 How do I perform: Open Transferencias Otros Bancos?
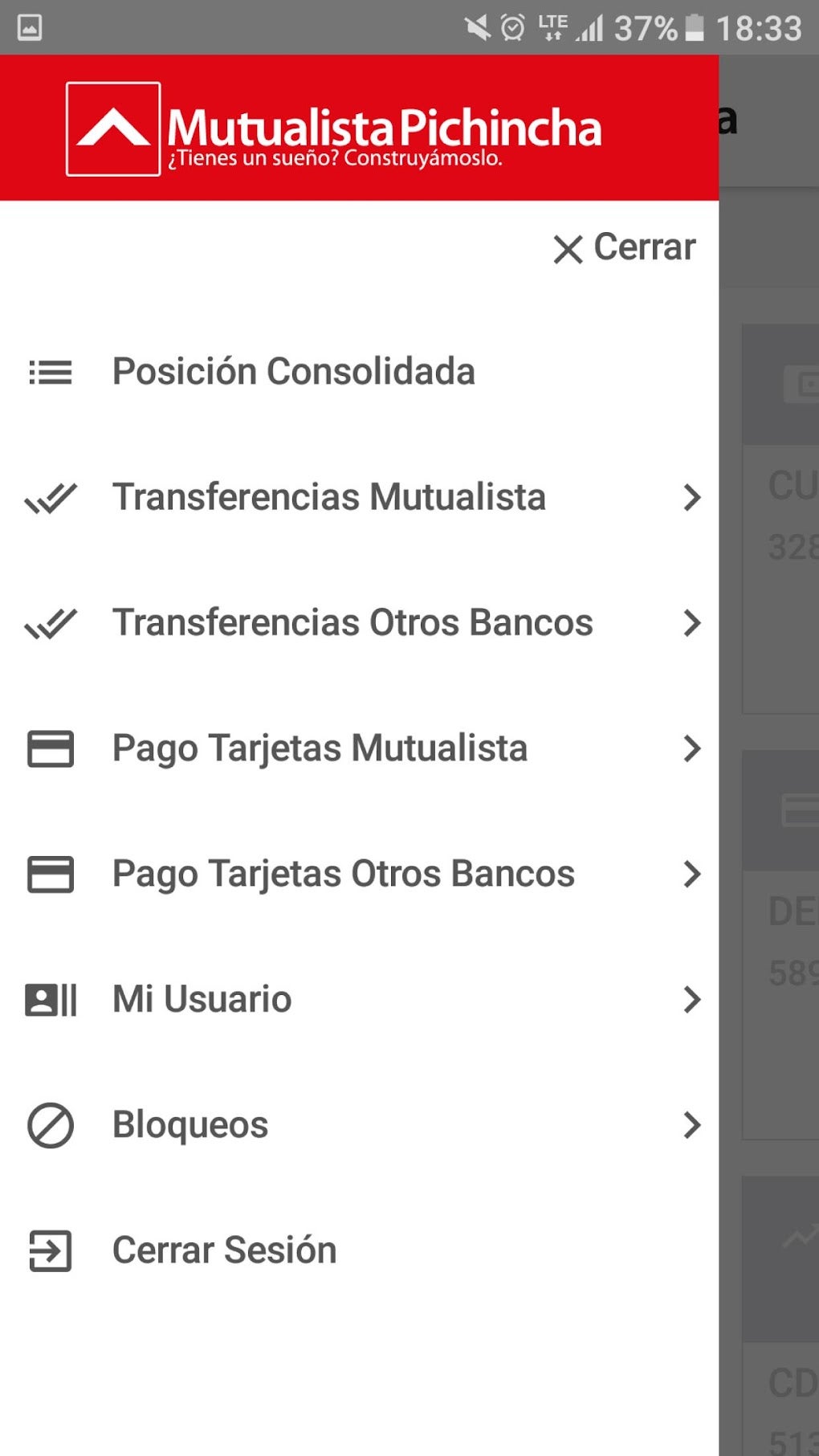[x=352, y=623]
